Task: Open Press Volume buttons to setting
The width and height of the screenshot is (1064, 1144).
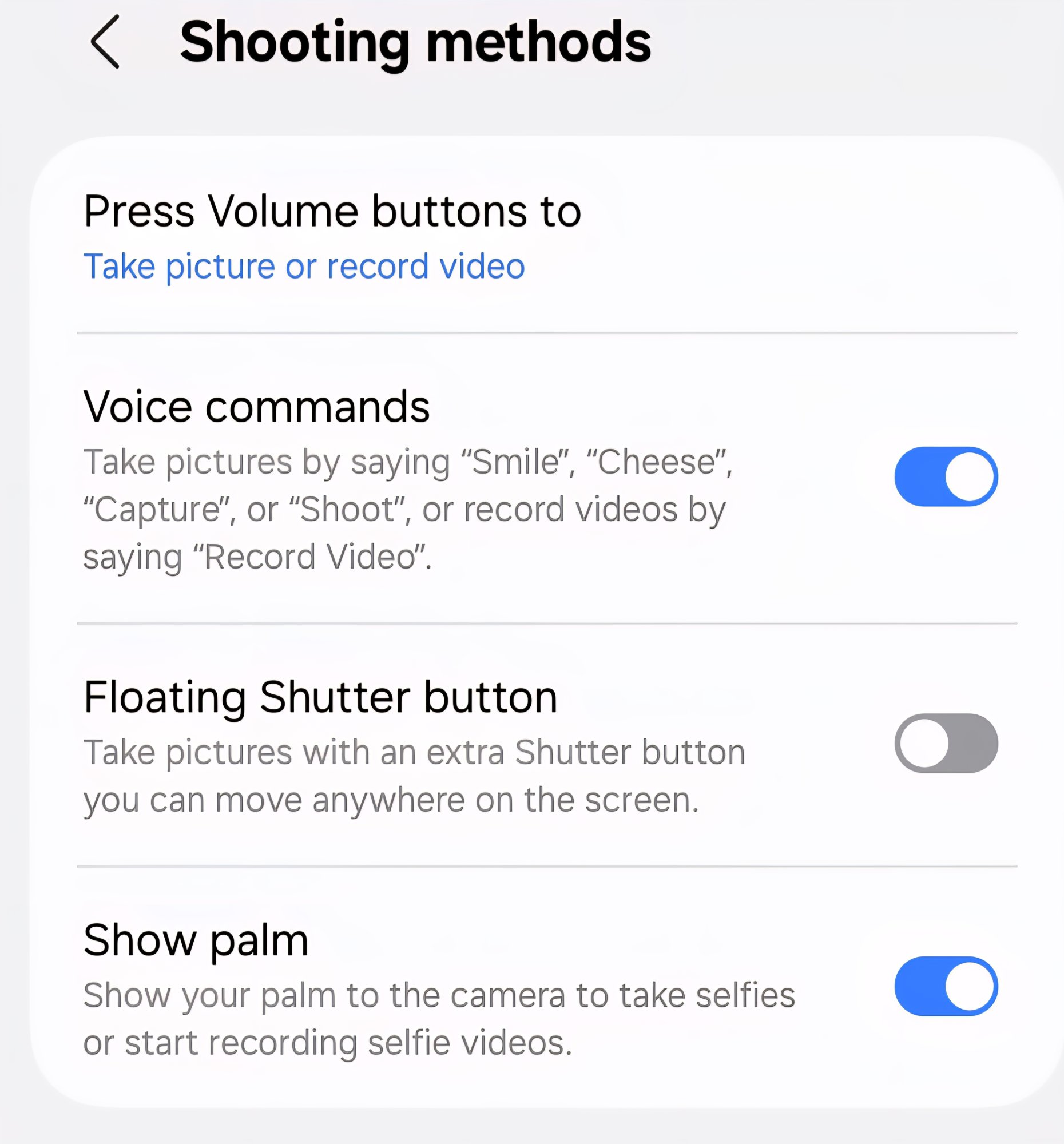Action: 332,237
